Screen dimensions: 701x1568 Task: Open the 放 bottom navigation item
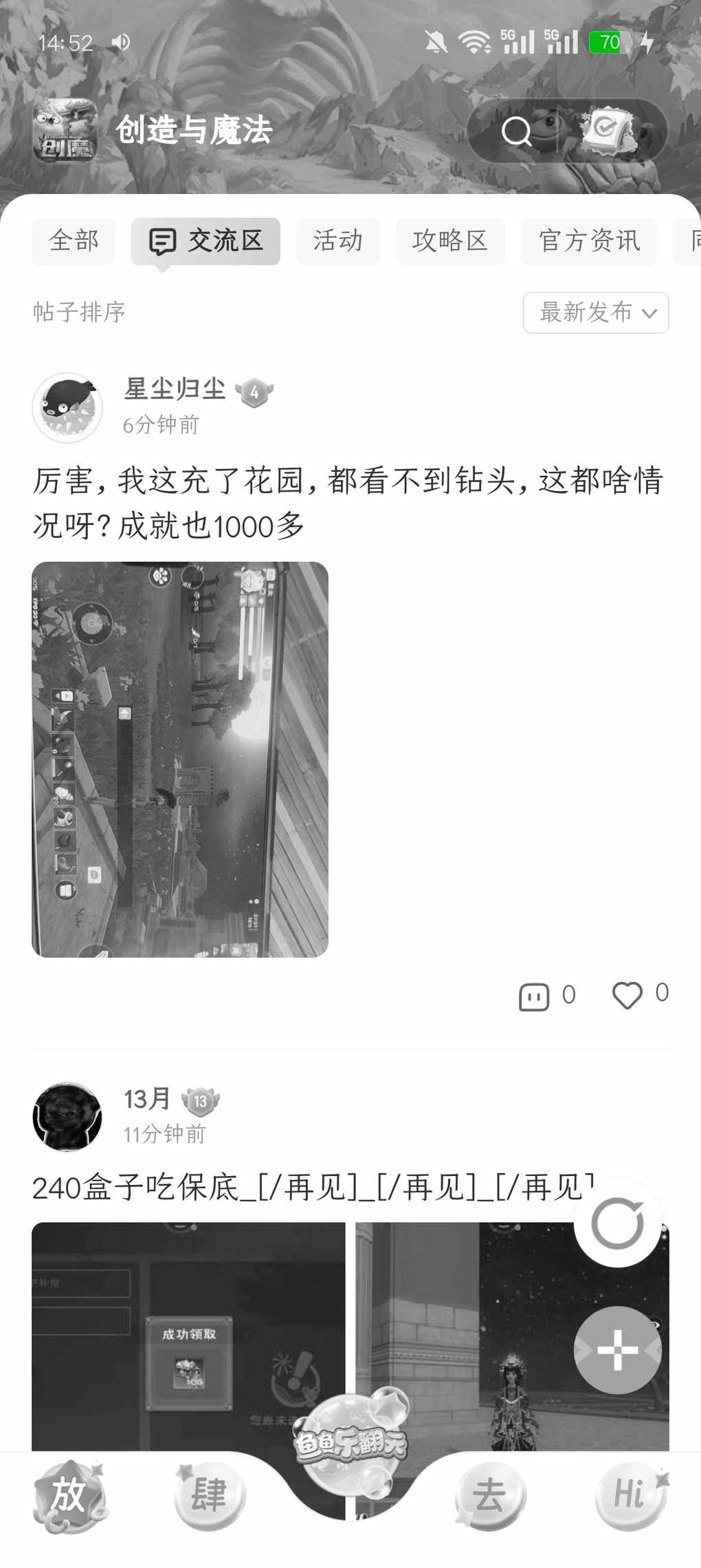click(69, 1497)
